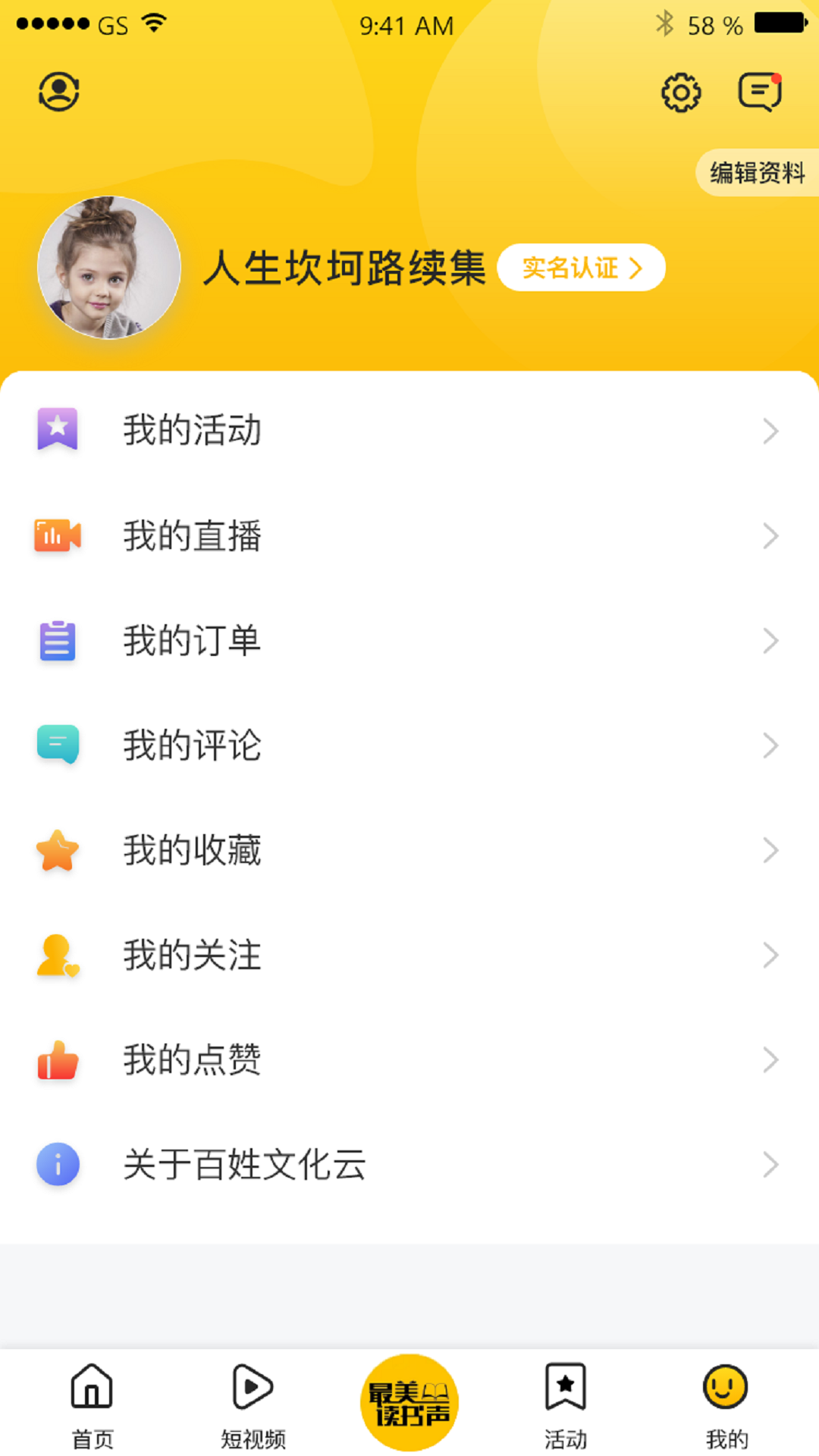View 我的点赞
Viewport: 819px width, 1456px height.
click(x=409, y=1059)
